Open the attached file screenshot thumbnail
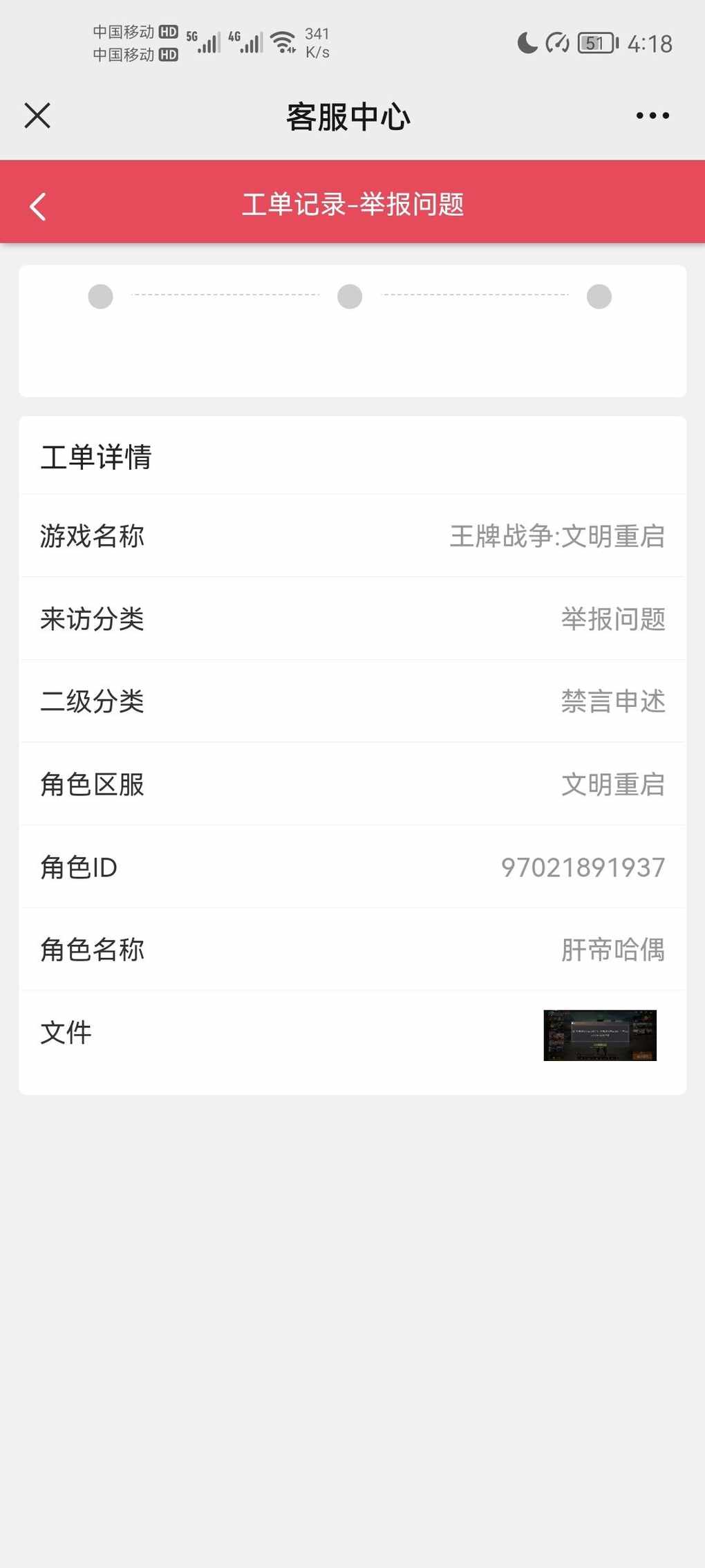The height and width of the screenshot is (1568, 705). pos(600,1035)
